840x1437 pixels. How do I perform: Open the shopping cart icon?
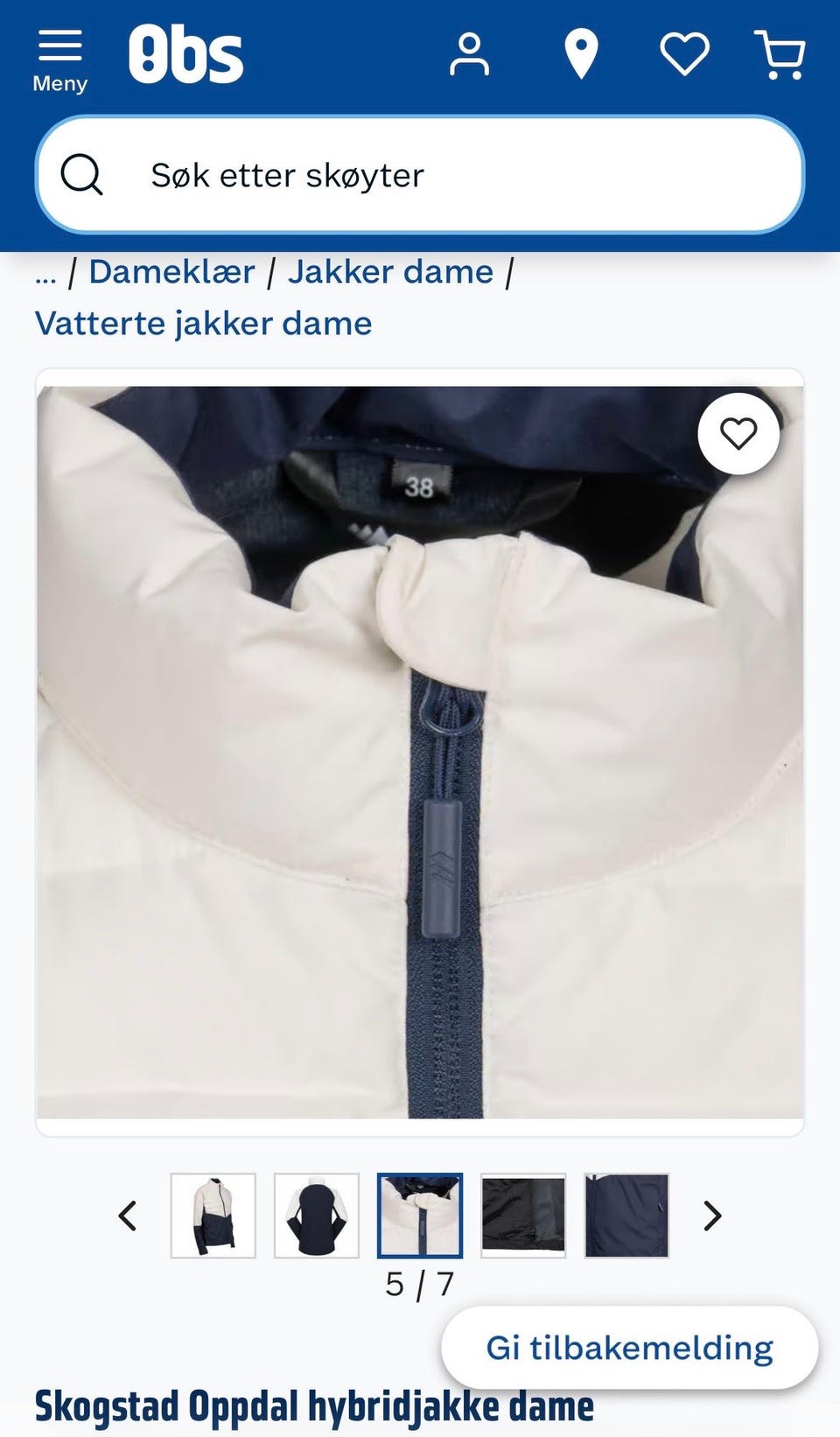point(781,54)
